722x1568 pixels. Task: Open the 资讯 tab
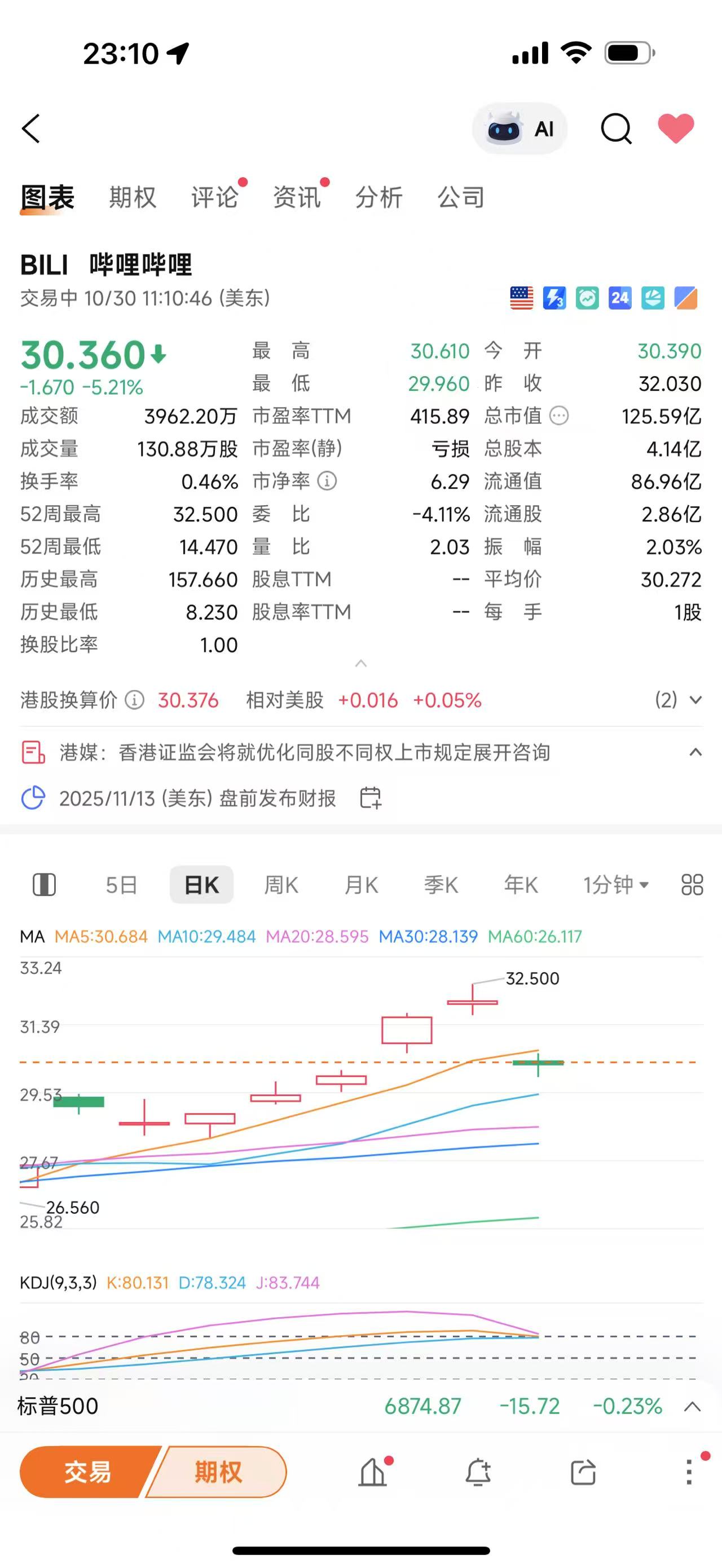297,197
